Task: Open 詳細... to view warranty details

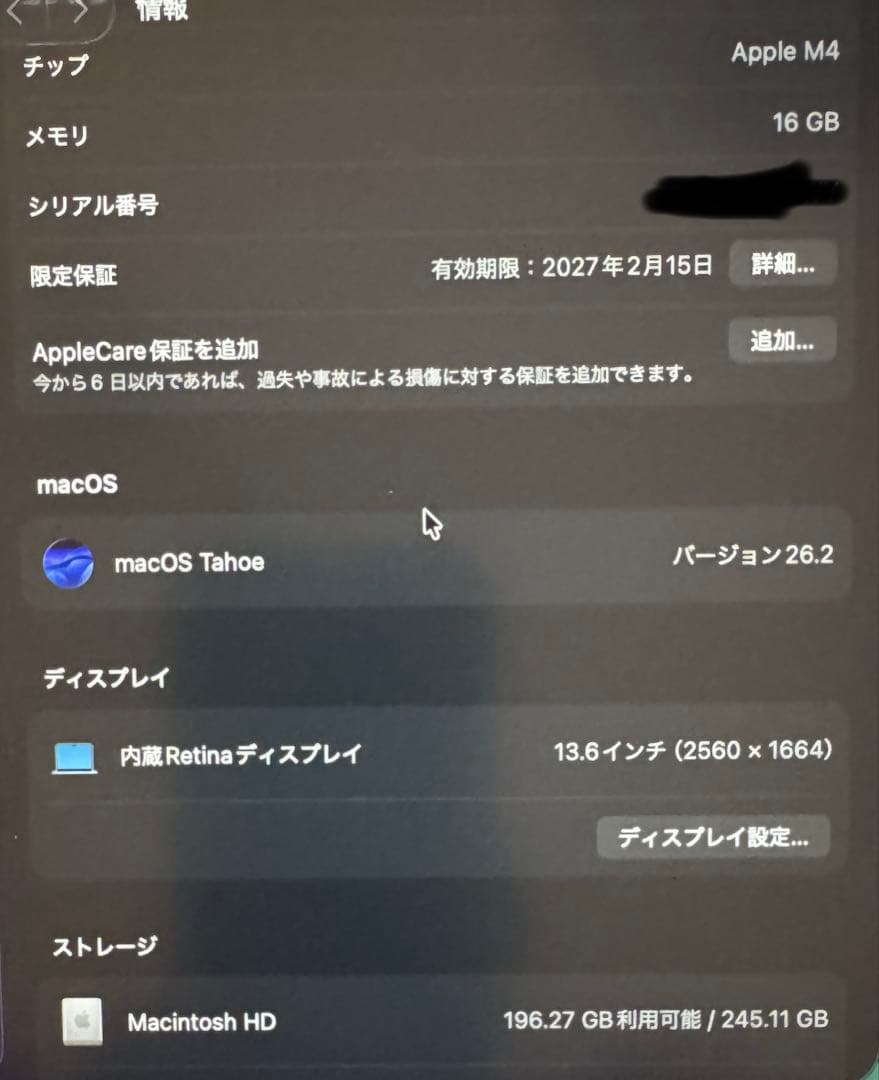Action: pos(783,263)
